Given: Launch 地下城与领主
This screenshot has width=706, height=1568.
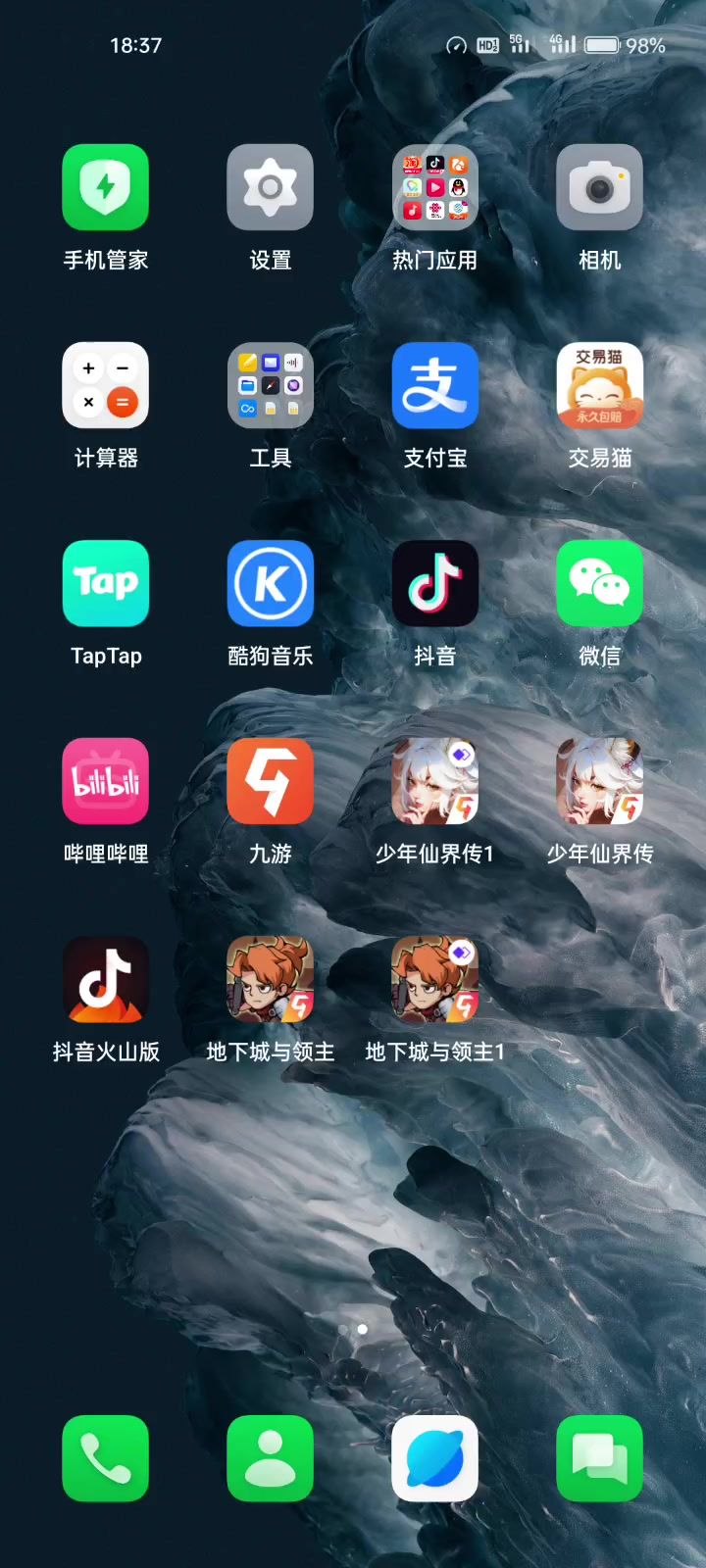Looking at the screenshot, I should click(271, 980).
